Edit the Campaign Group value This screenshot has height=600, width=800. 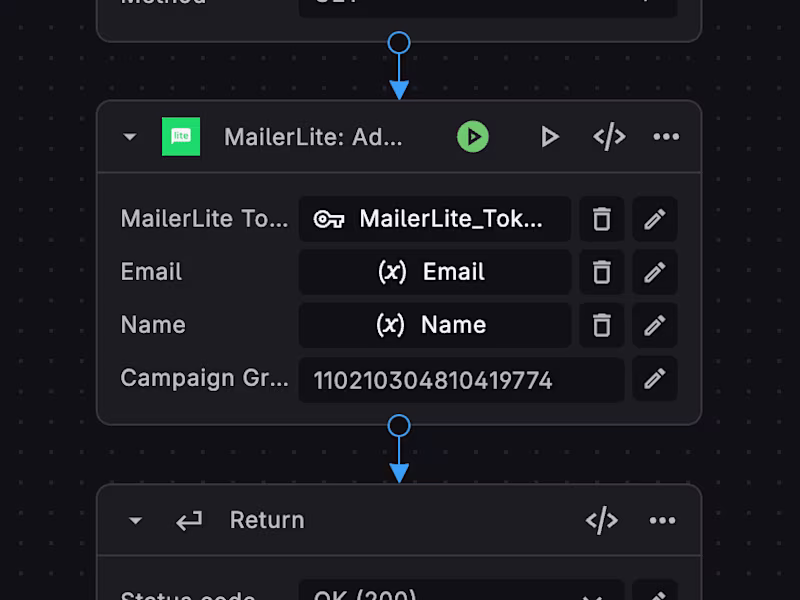click(655, 379)
